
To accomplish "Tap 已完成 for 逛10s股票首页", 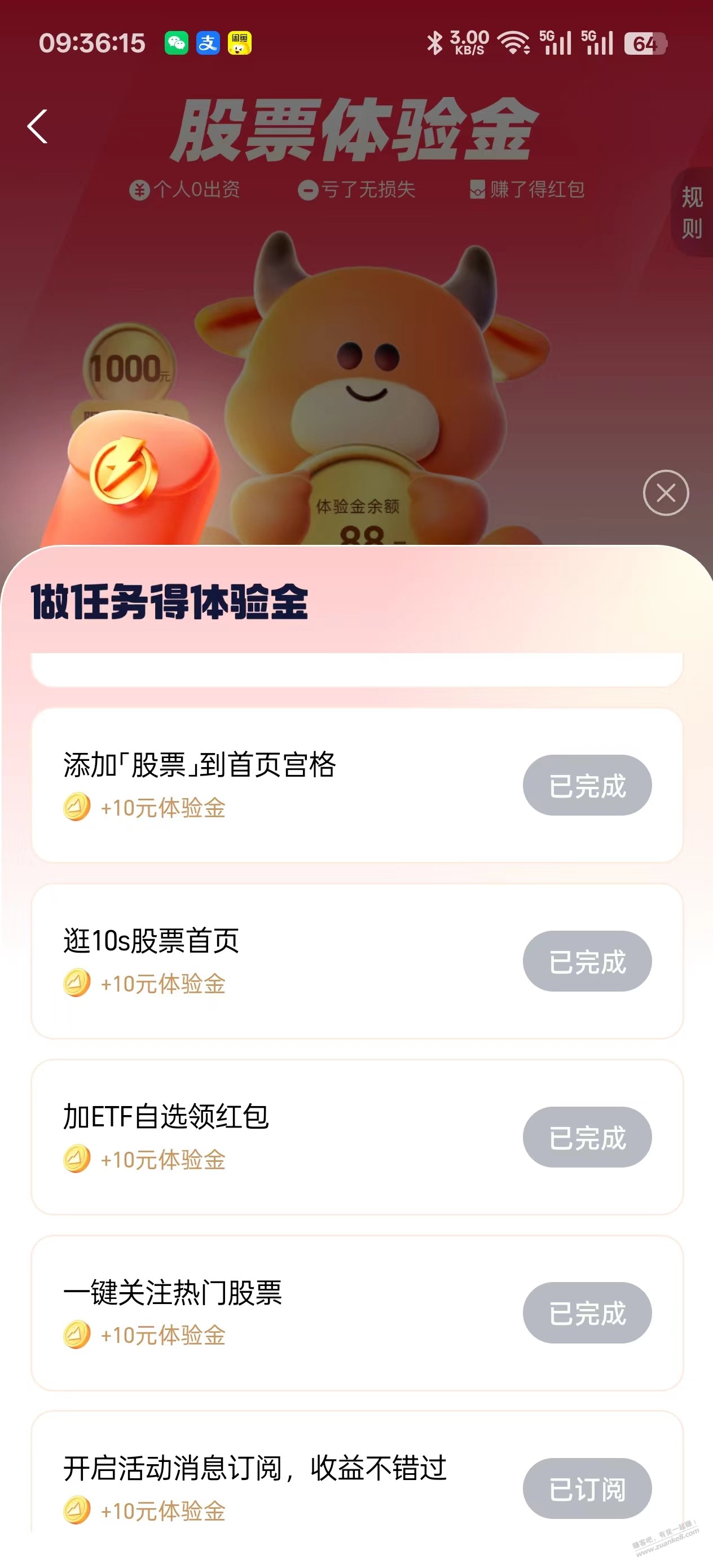I will pos(587,961).
